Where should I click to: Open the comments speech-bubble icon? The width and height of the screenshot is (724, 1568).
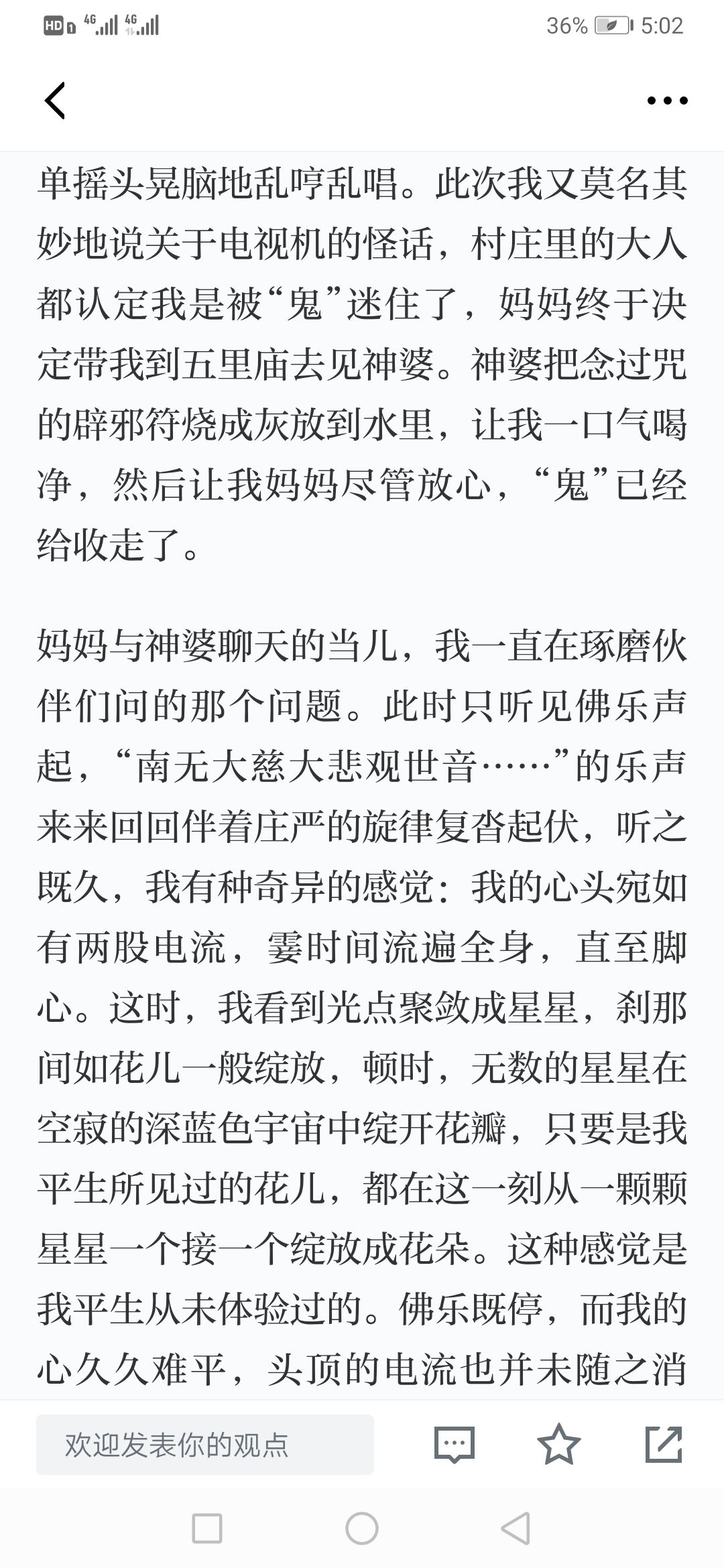[455, 1445]
